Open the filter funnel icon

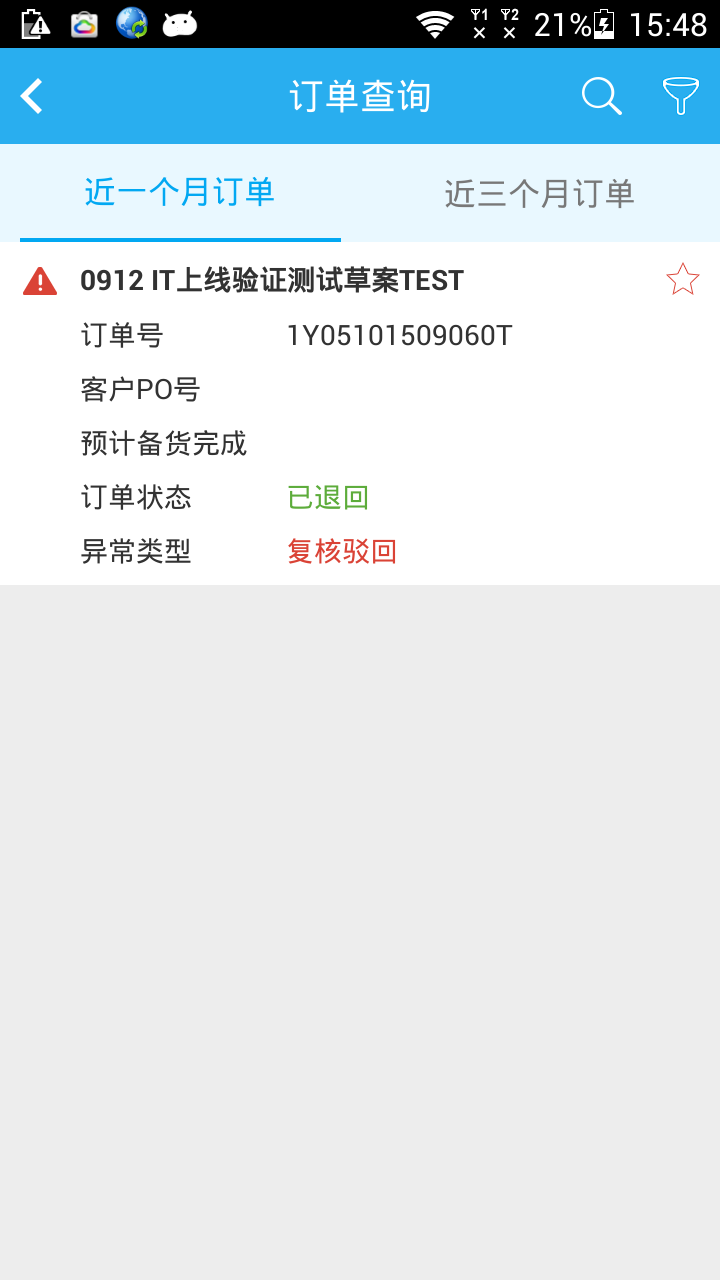681,96
